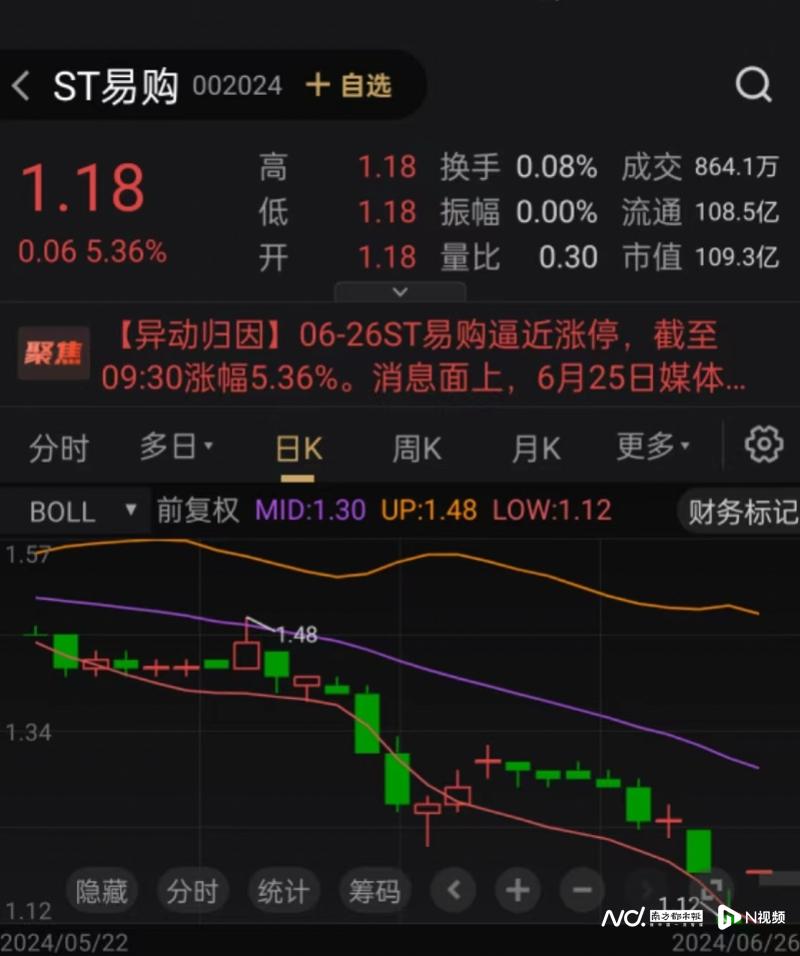Zoom in the K-line with plus button

coord(518,890)
